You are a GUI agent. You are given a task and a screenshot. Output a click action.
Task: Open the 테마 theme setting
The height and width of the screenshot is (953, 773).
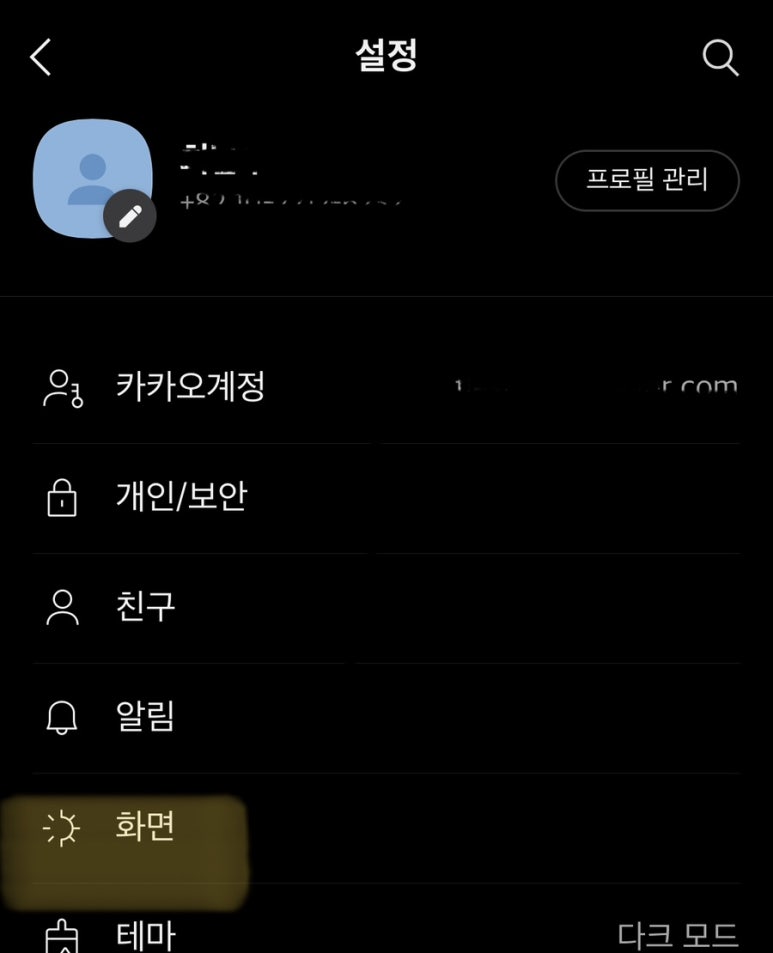point(145,936)
